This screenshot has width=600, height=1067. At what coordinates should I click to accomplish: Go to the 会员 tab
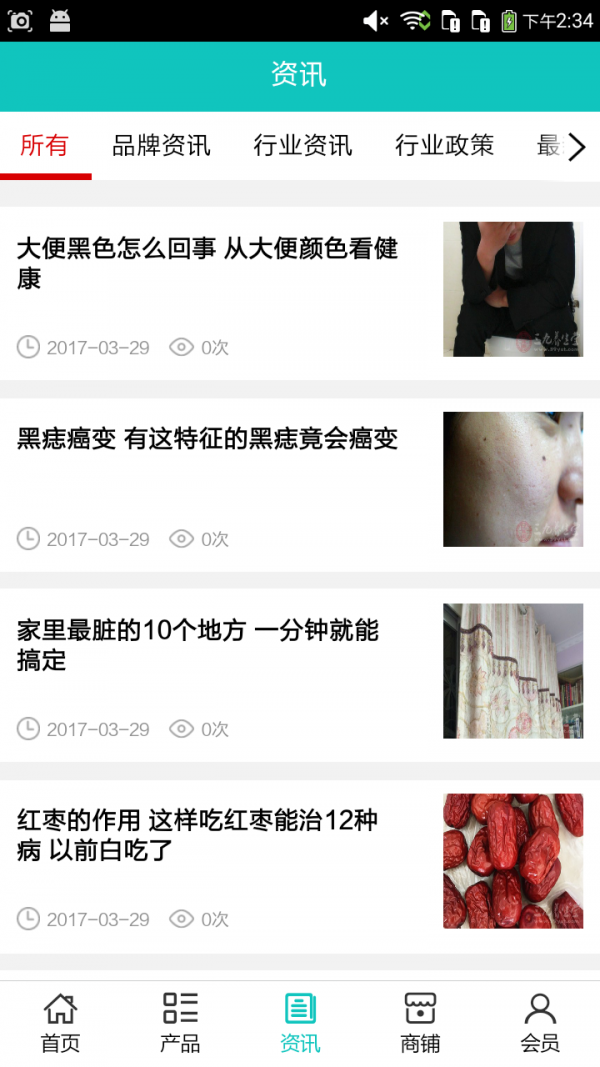tap(540, 1022)
